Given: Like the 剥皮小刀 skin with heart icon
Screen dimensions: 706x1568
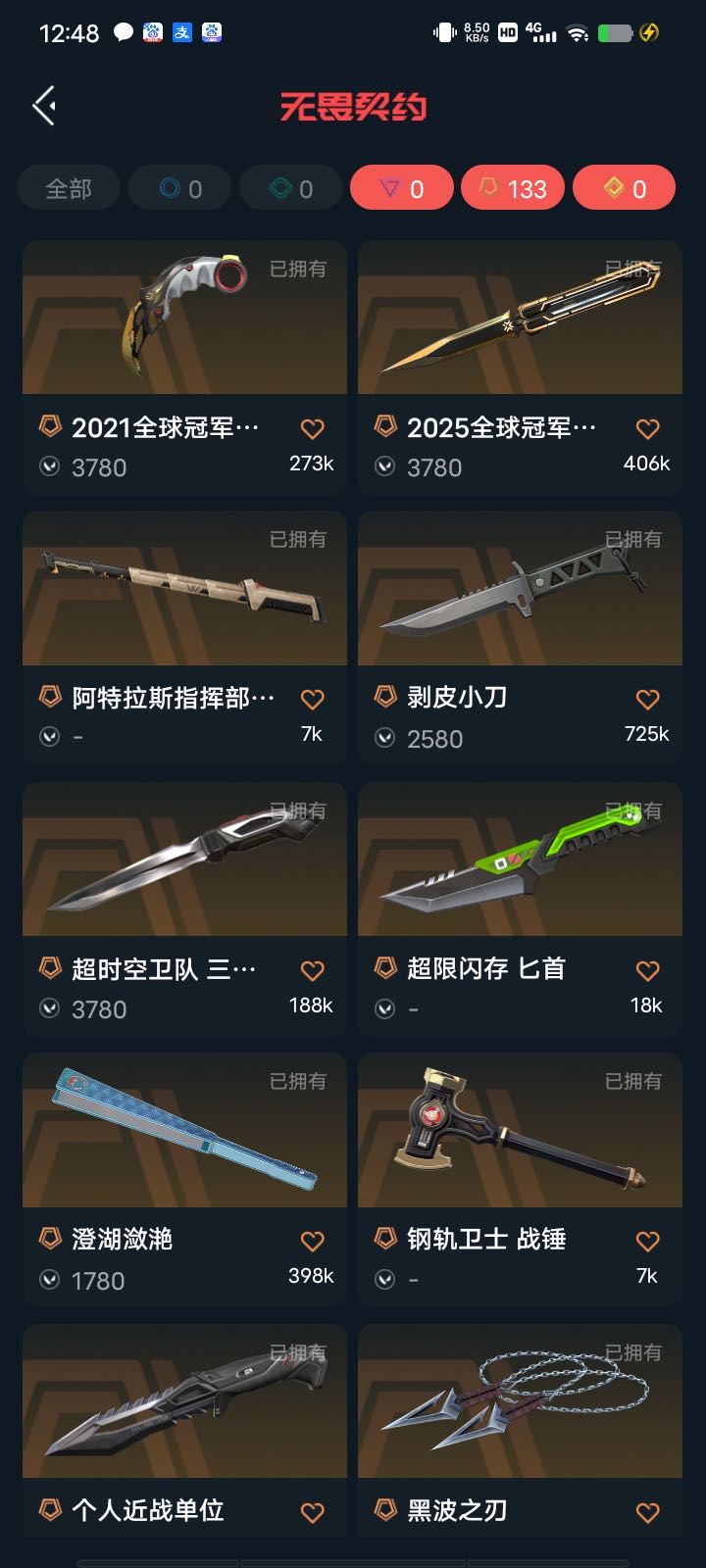Looking at the screenshot, I should [647, 700].
